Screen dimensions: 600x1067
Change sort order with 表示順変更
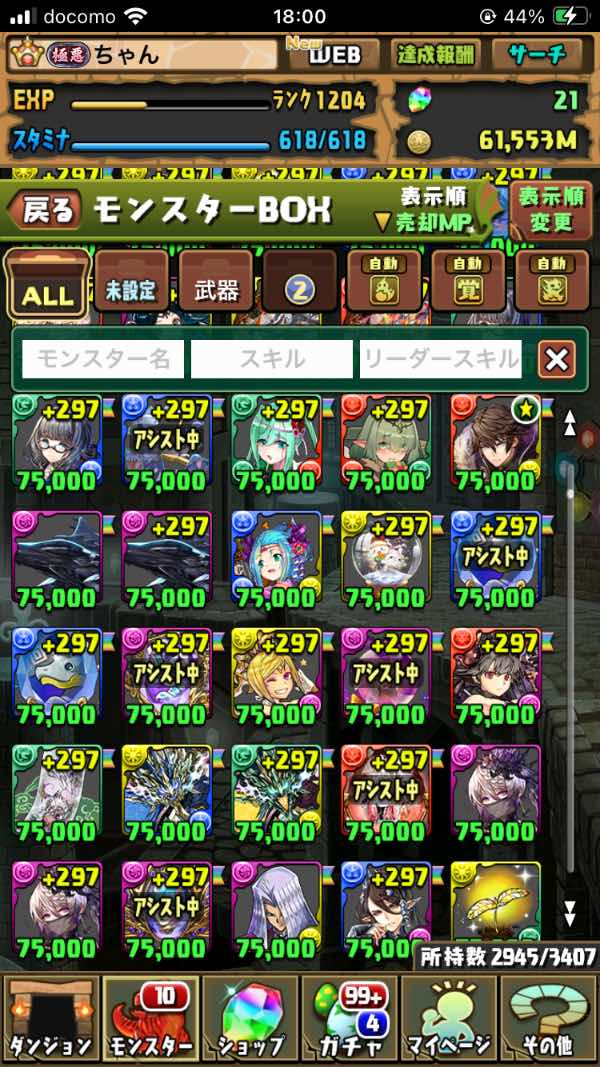tap(551, 208)
